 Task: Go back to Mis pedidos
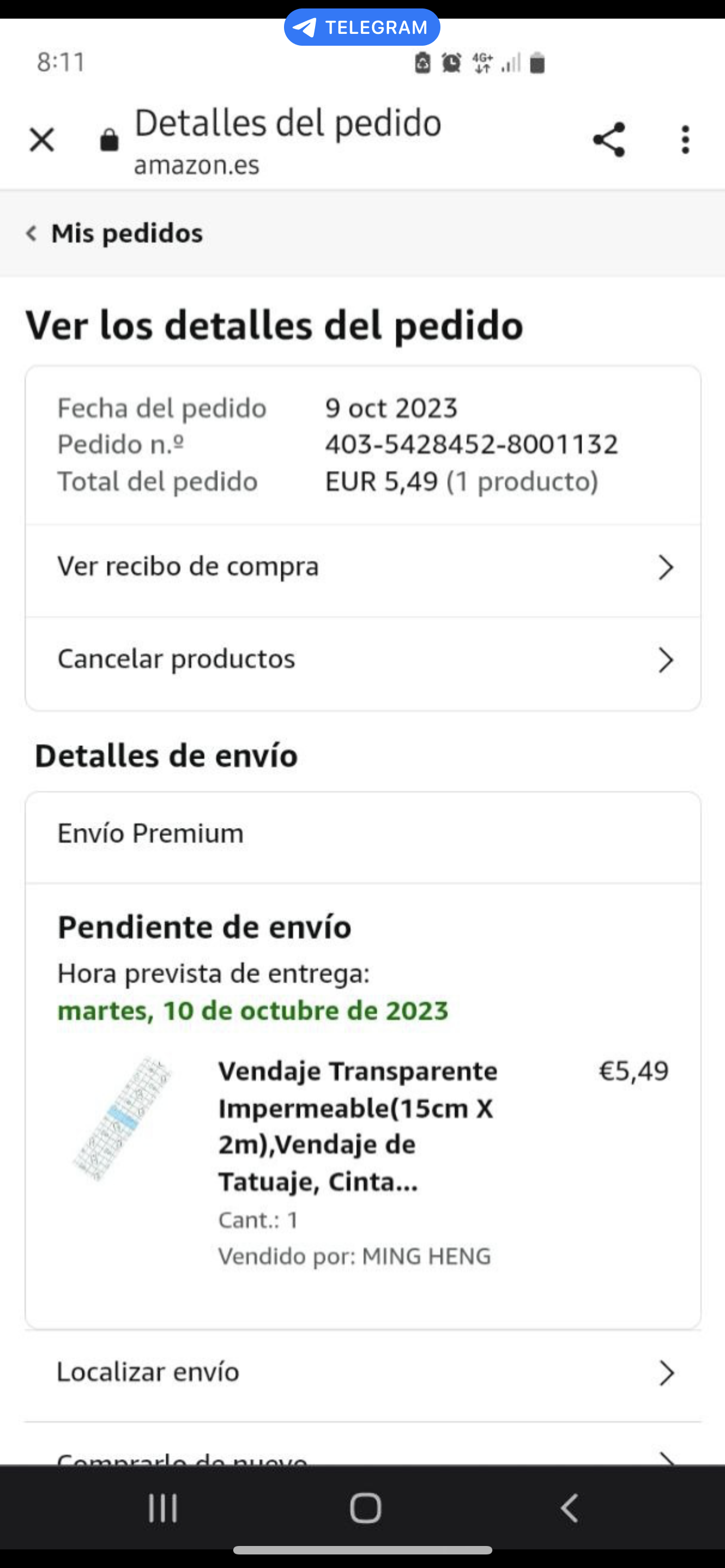115,233
